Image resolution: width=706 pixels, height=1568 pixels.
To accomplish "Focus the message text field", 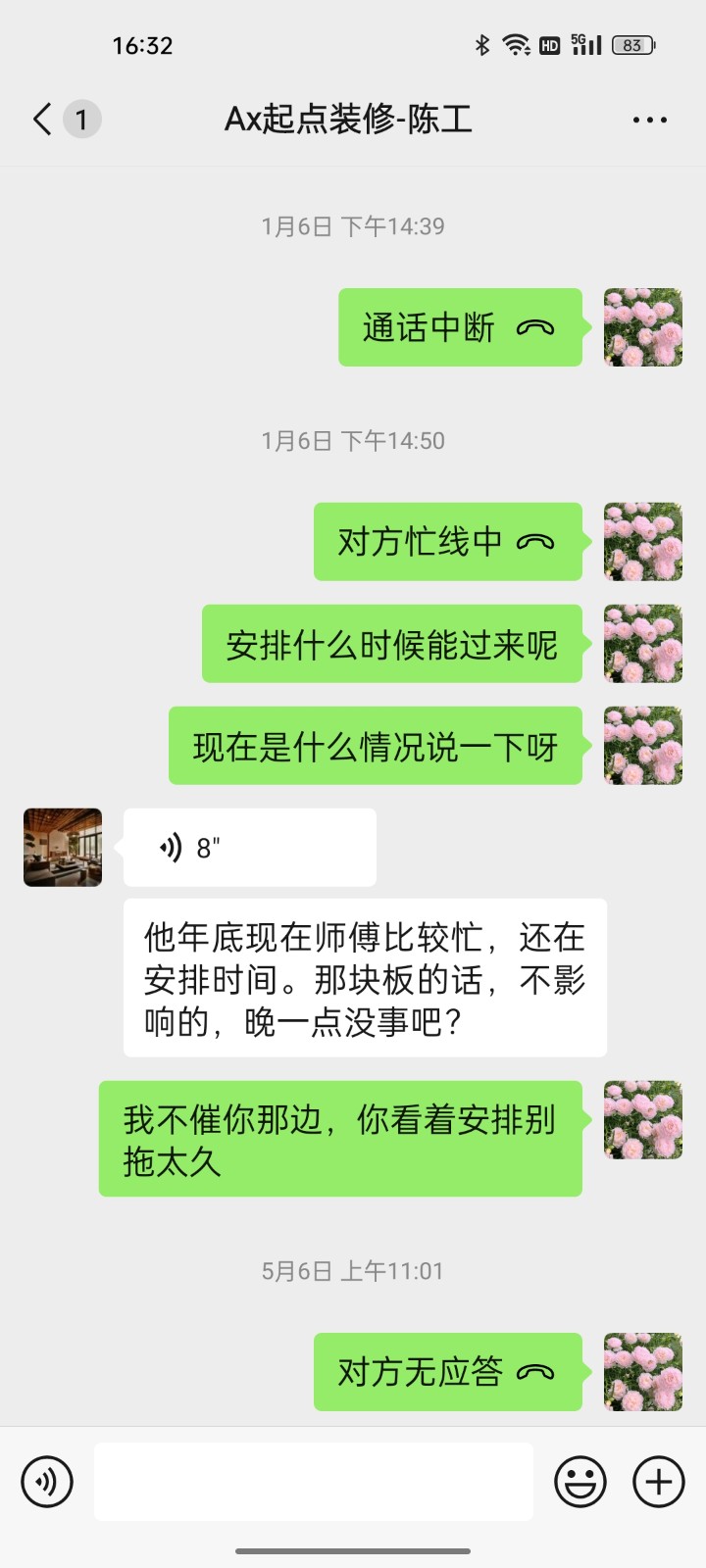I will tap(314, 1481).
